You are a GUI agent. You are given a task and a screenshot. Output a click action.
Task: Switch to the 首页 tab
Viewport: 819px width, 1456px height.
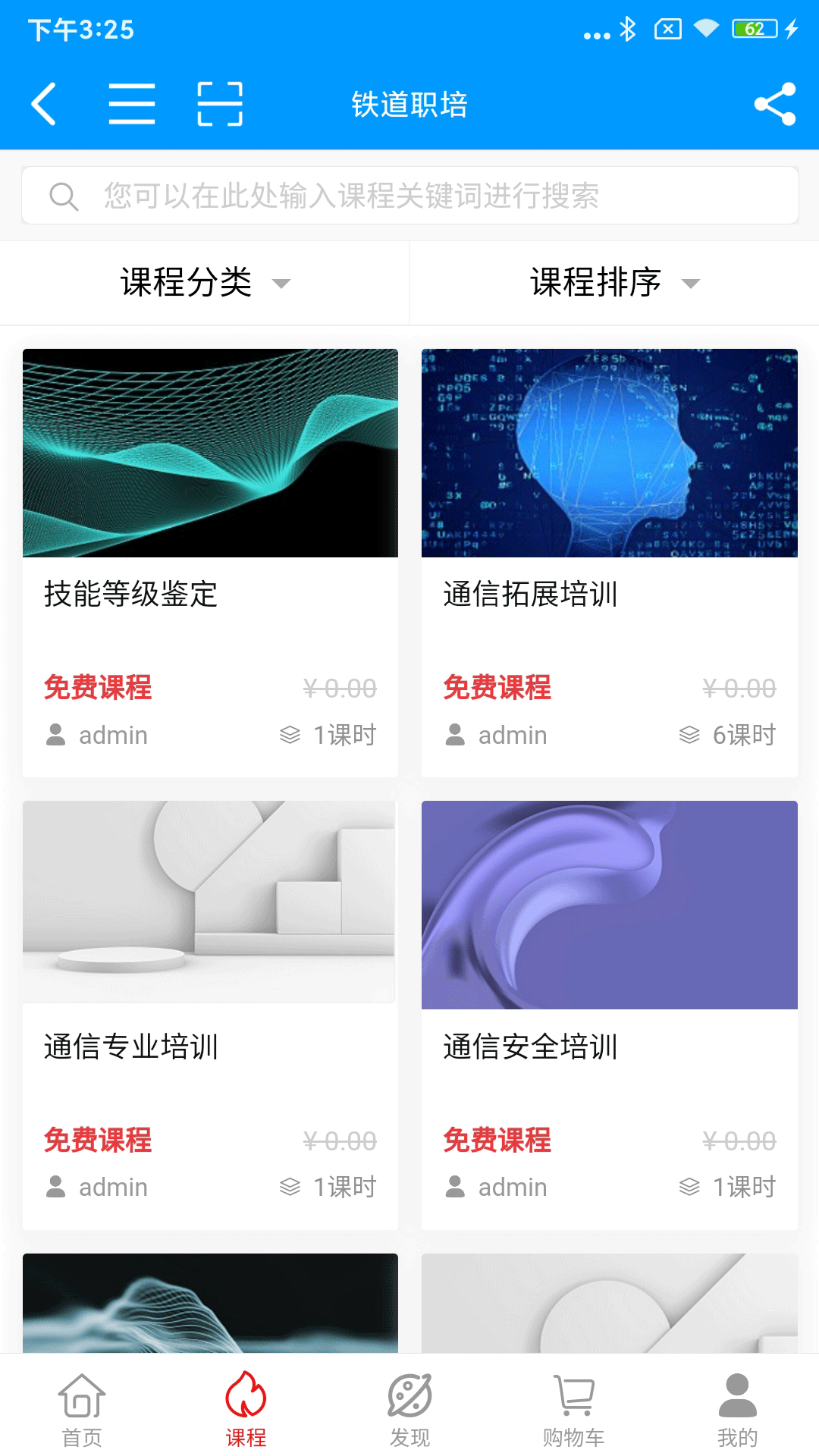82,1407
